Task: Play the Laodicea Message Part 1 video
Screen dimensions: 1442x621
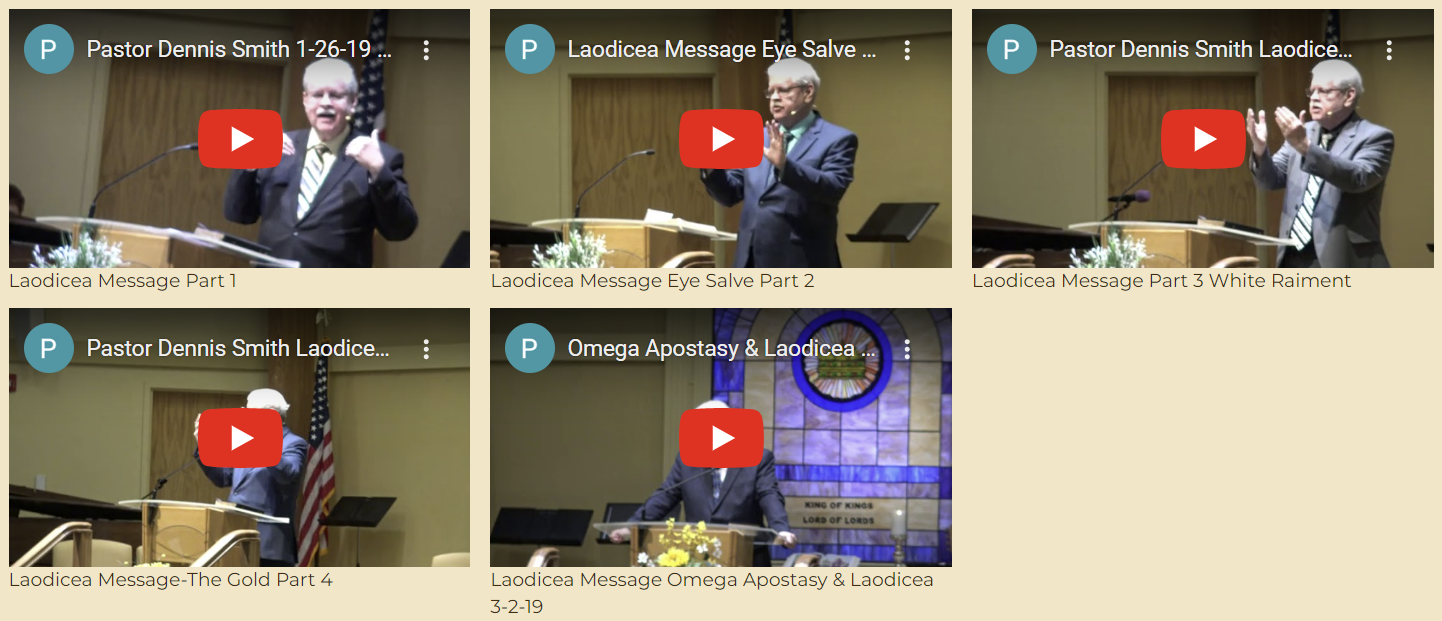Action: click(x=240, y=139)
